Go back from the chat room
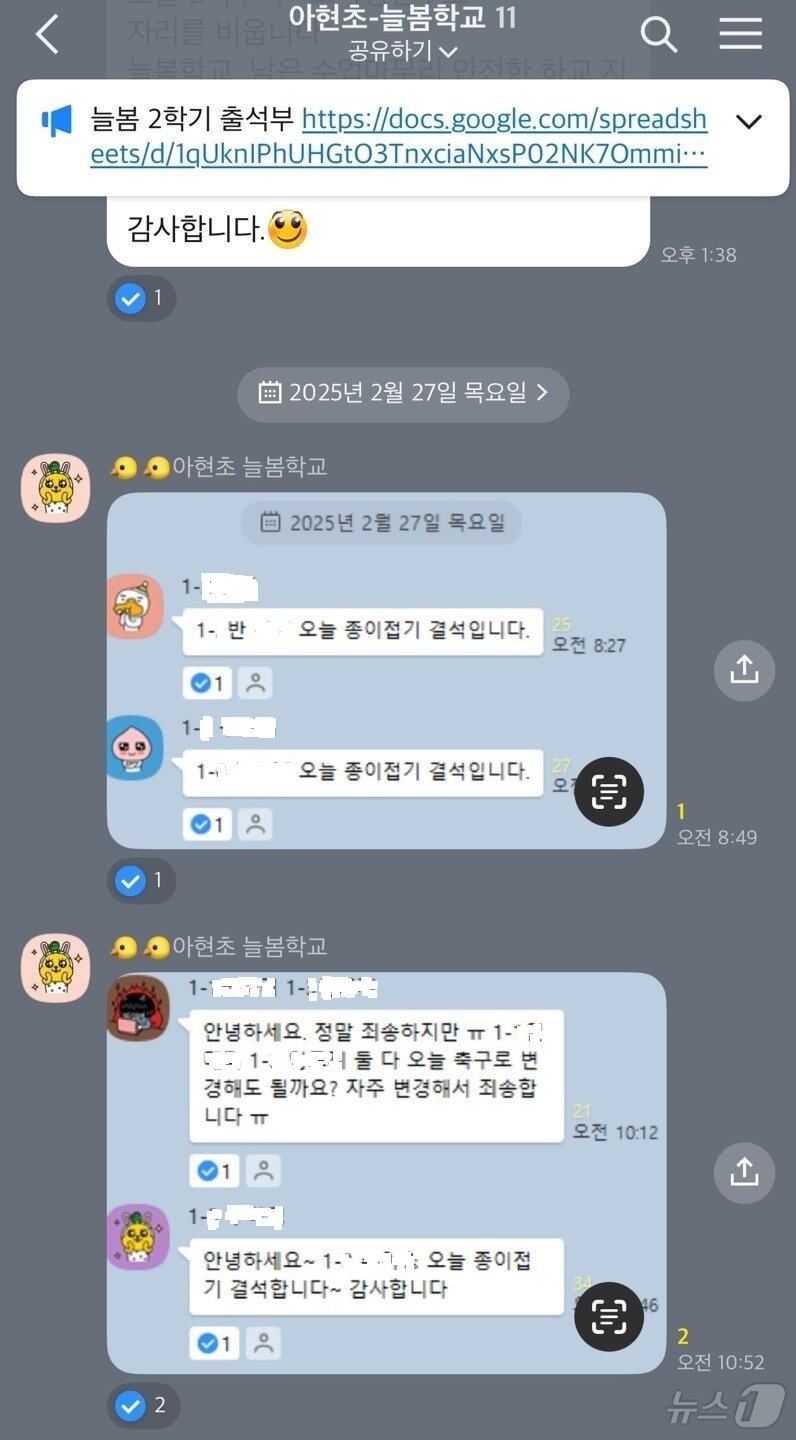The width and height of the screenshot is (796, 1440). tap(47, 36)
